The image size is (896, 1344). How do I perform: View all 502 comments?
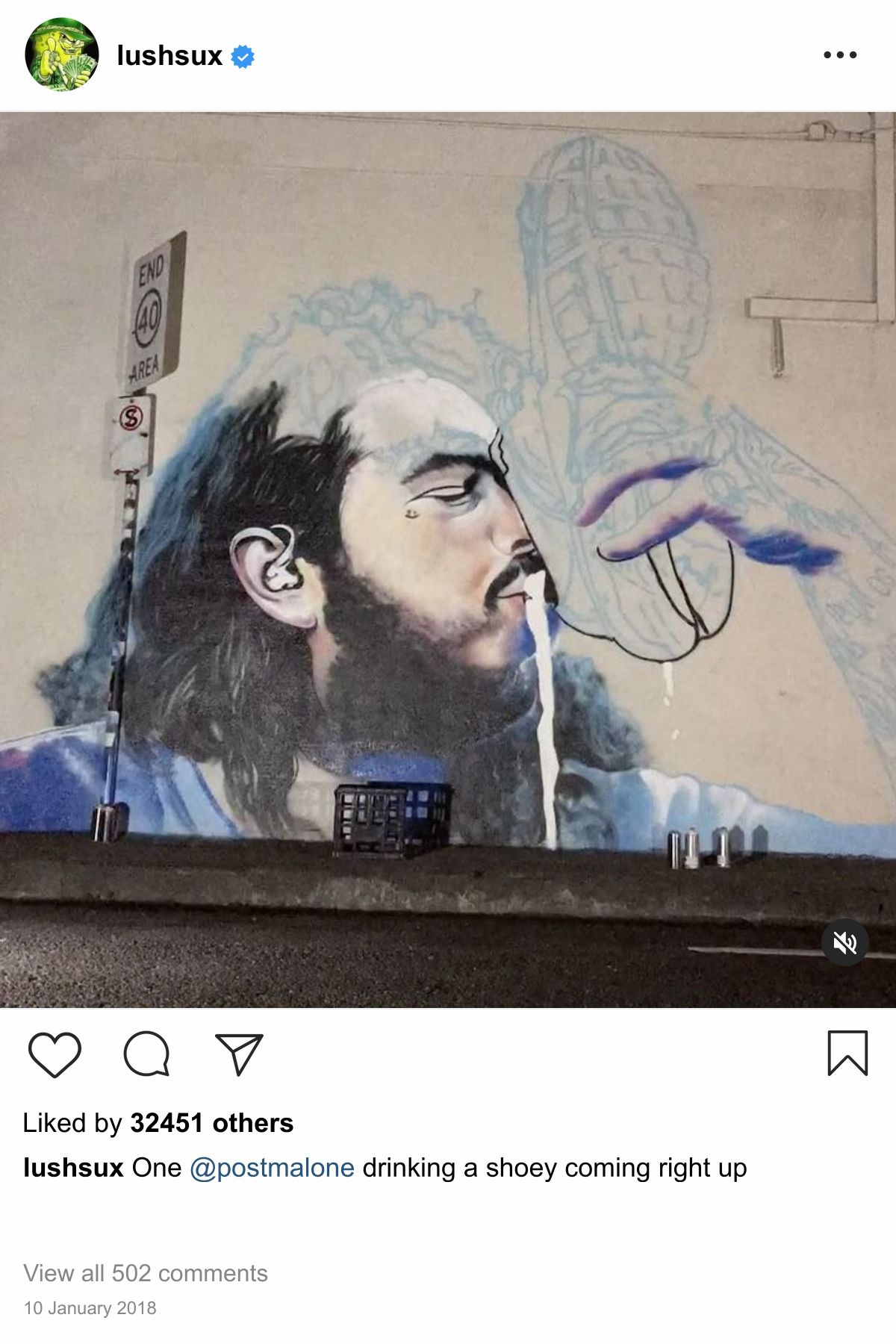click(x=146, y=1273)
